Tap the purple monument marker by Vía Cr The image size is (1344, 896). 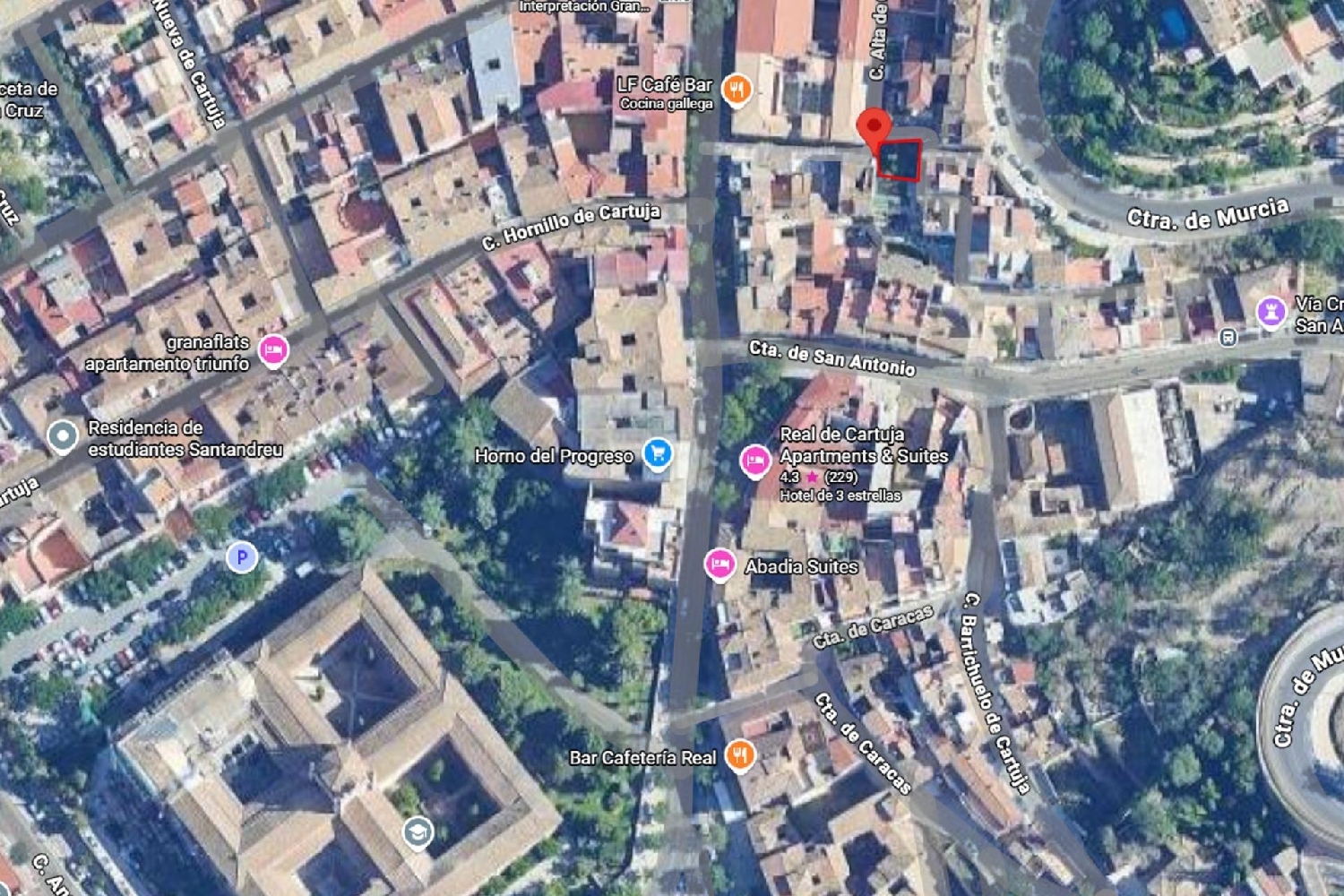pos(1271,312)
